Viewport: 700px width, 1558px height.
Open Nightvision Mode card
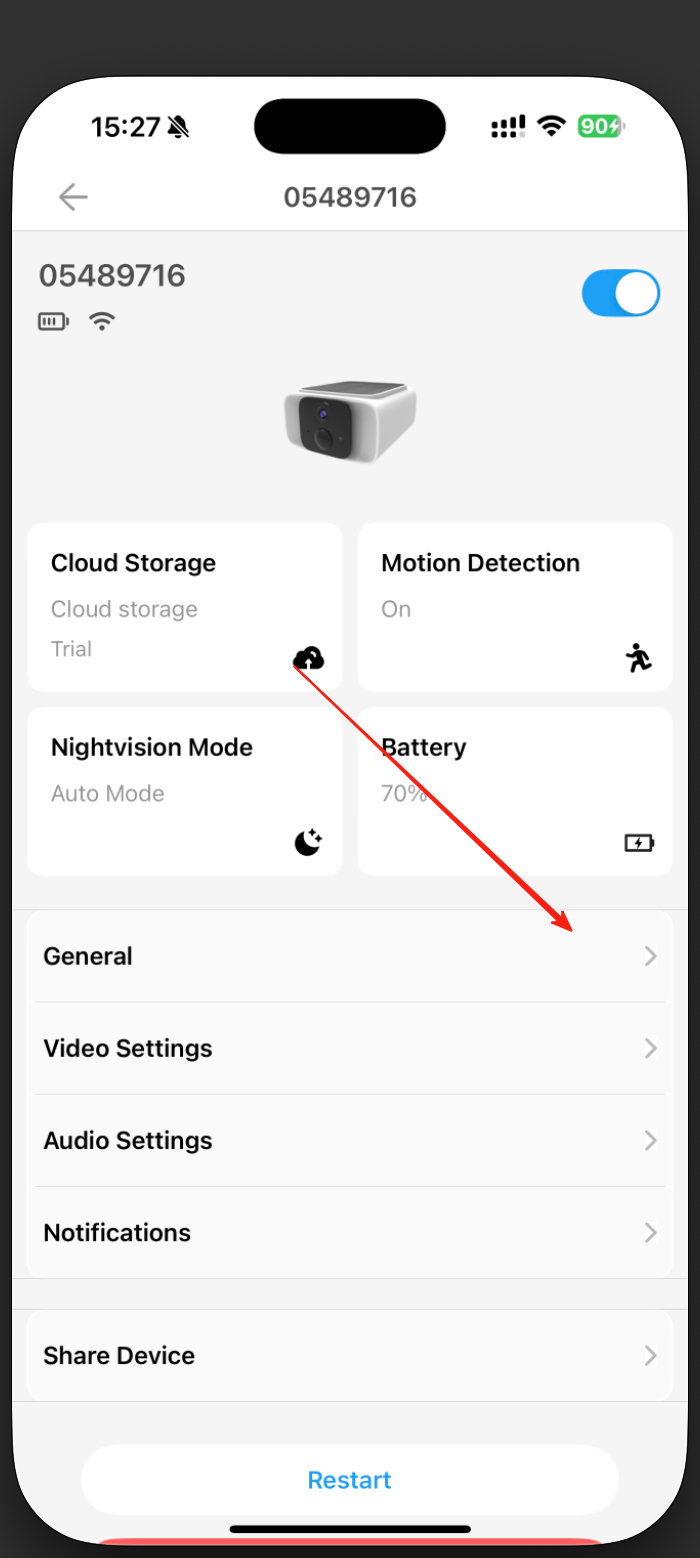pos(184,791)
